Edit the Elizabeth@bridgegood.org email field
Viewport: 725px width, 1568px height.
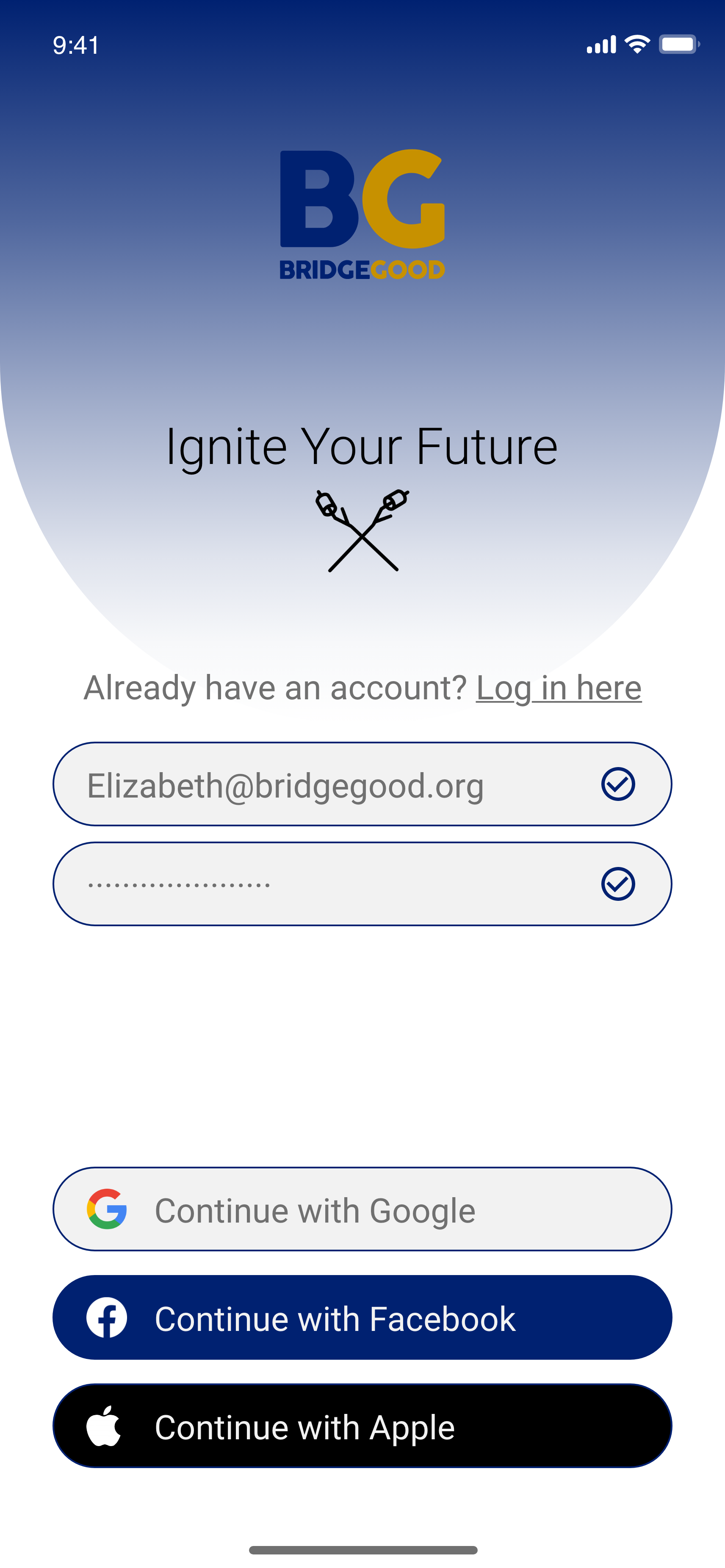click(x=362, y=784)
